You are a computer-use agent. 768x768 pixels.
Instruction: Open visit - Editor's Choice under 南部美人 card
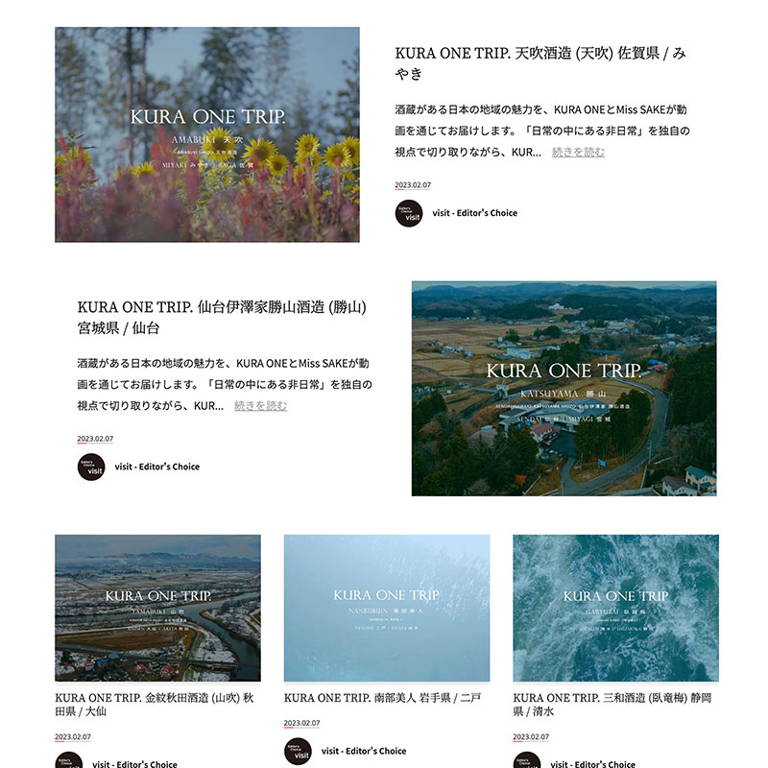tap(363, 751)
